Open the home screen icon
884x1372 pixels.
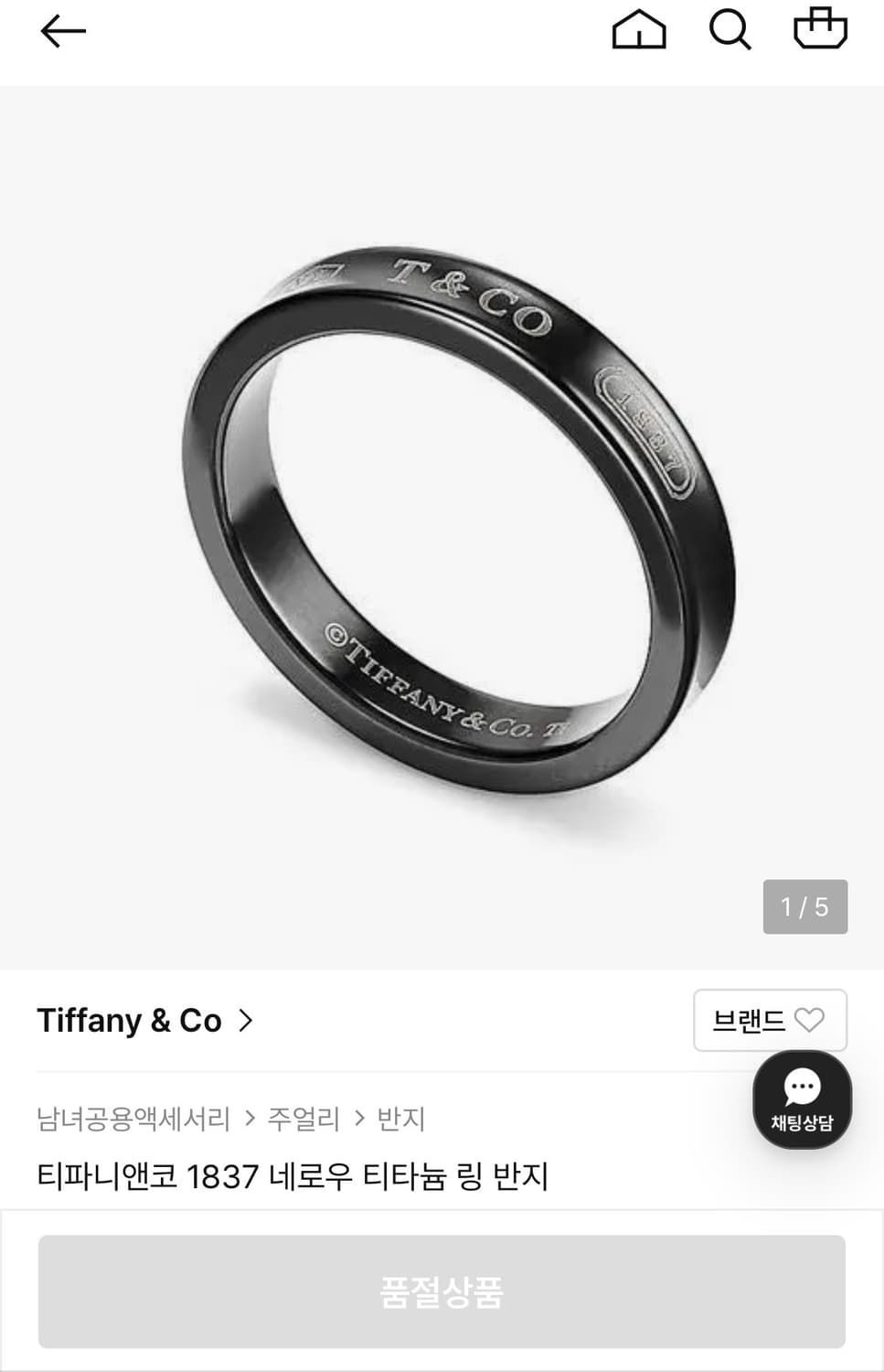641,30
